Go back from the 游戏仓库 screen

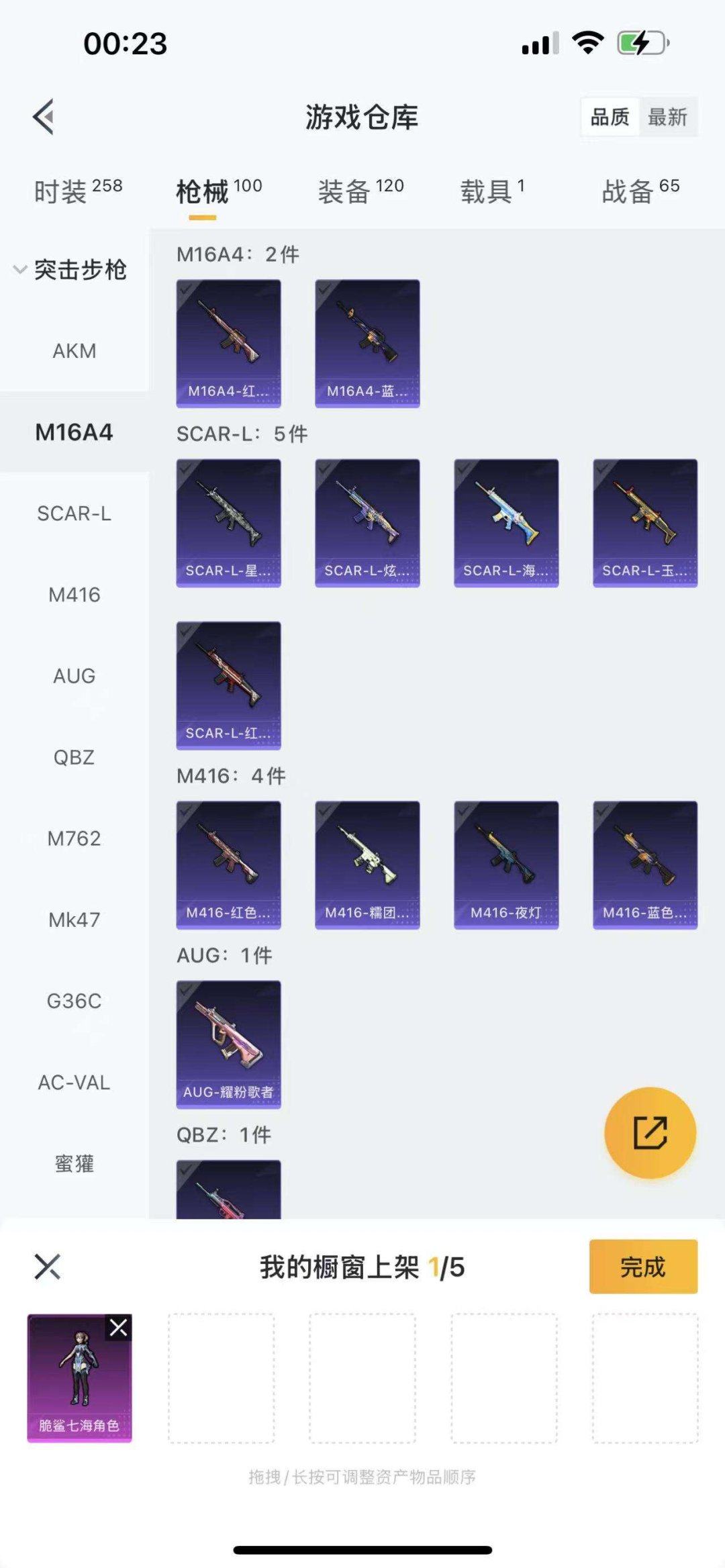[44, 117]
